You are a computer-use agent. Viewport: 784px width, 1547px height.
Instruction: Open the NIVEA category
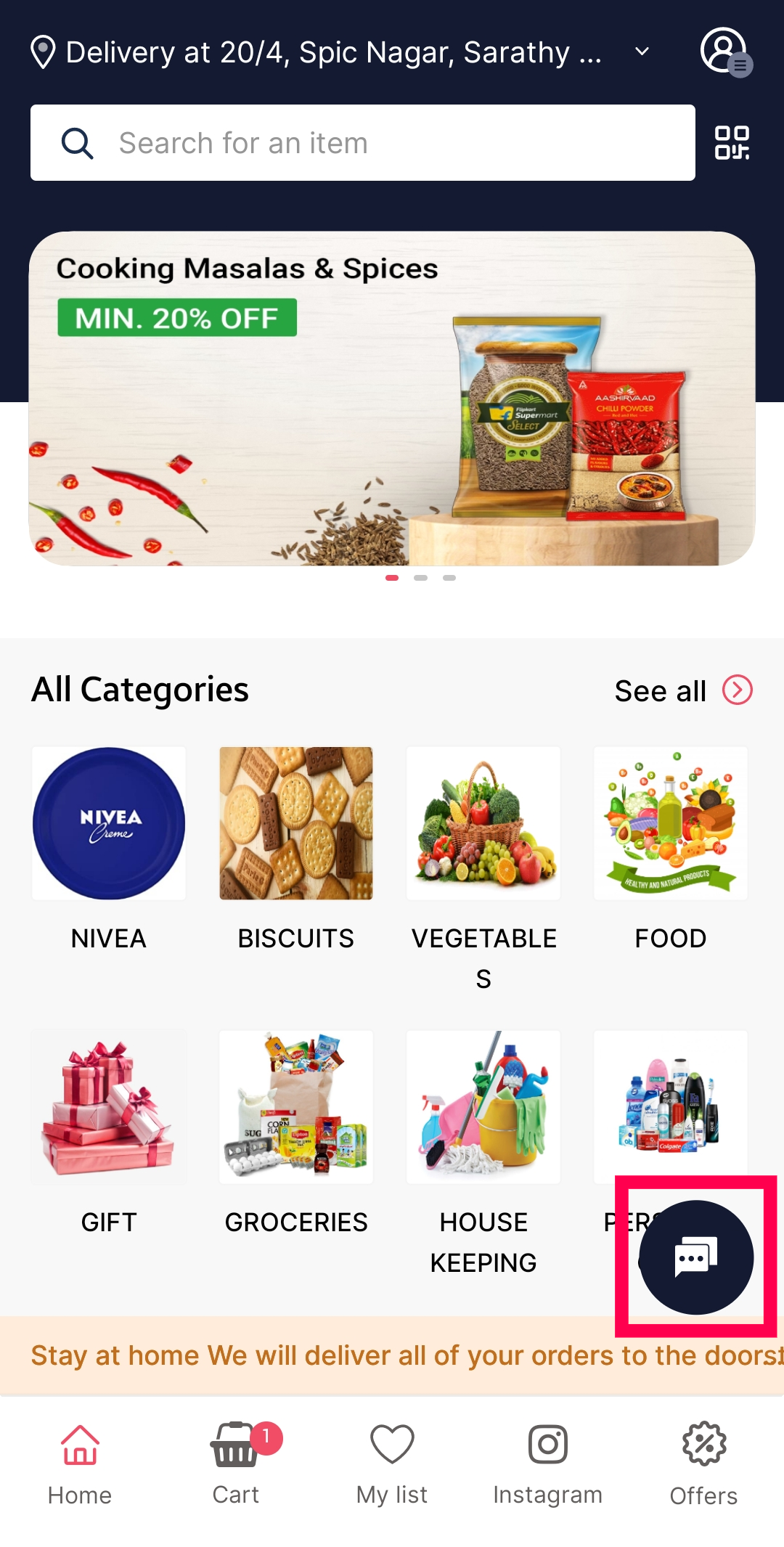[109, 824]
